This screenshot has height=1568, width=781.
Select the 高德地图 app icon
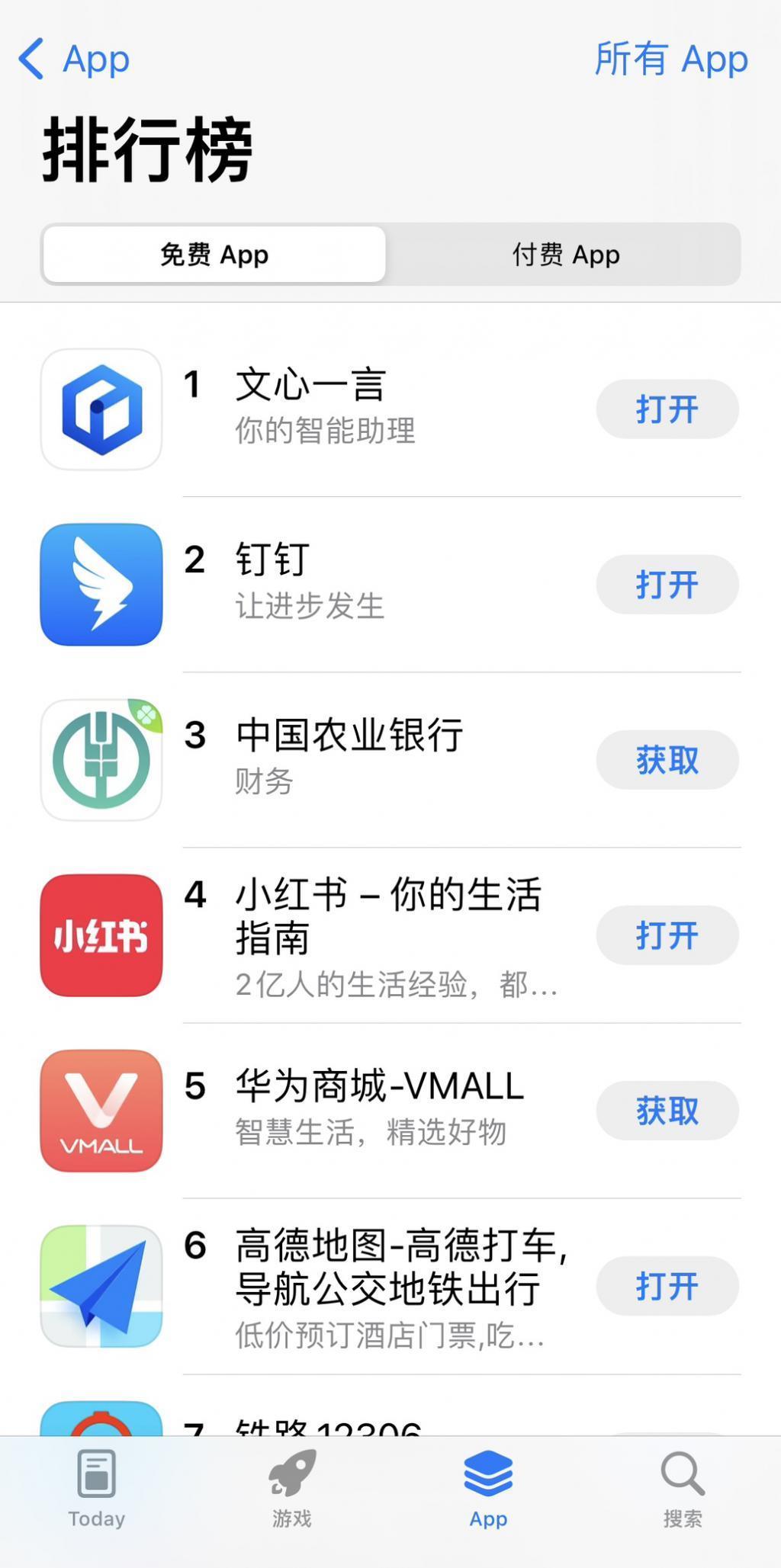tap(101, 1287)
